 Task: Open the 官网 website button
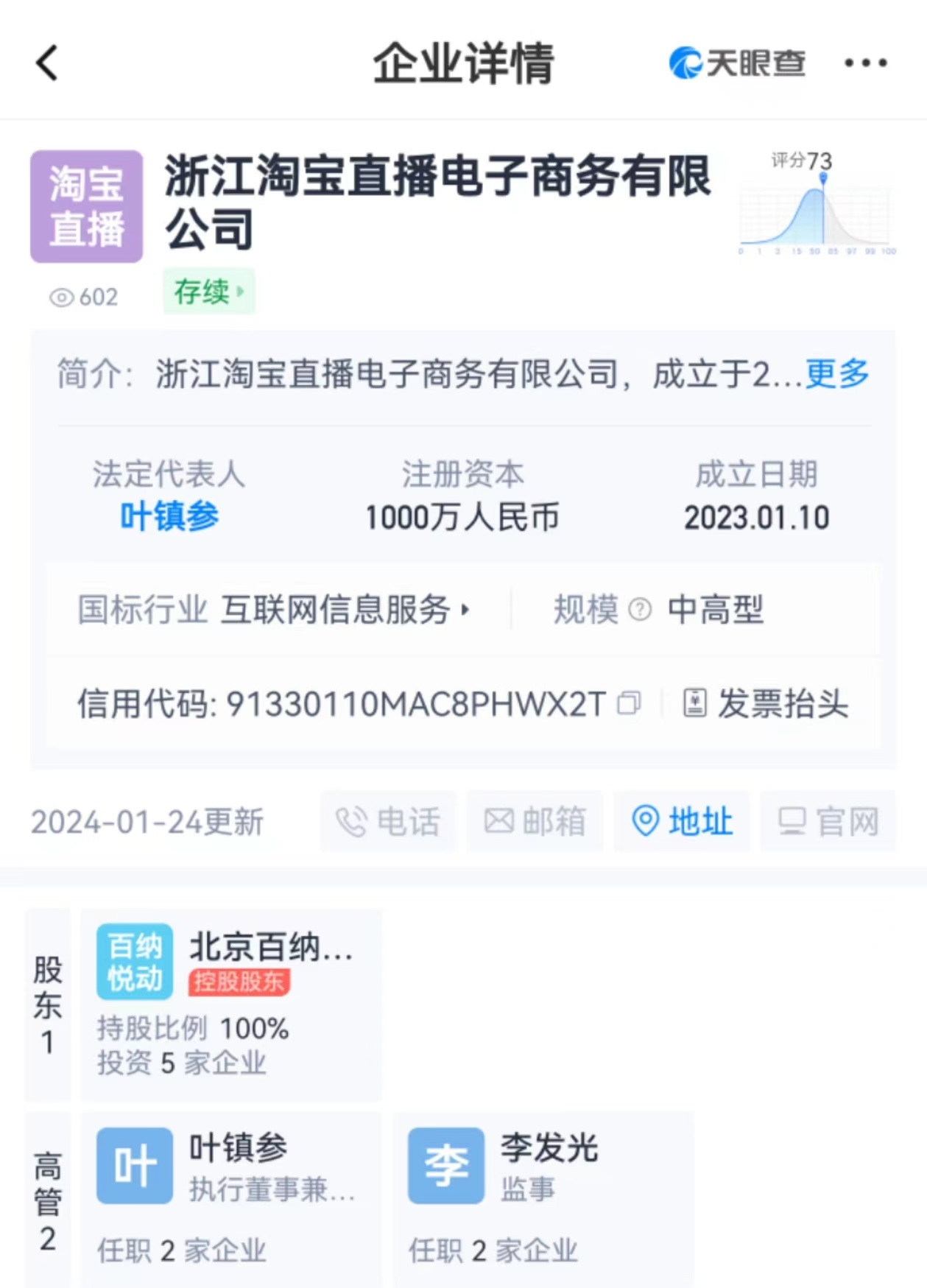pyautogui.click(x=828, y=821)
